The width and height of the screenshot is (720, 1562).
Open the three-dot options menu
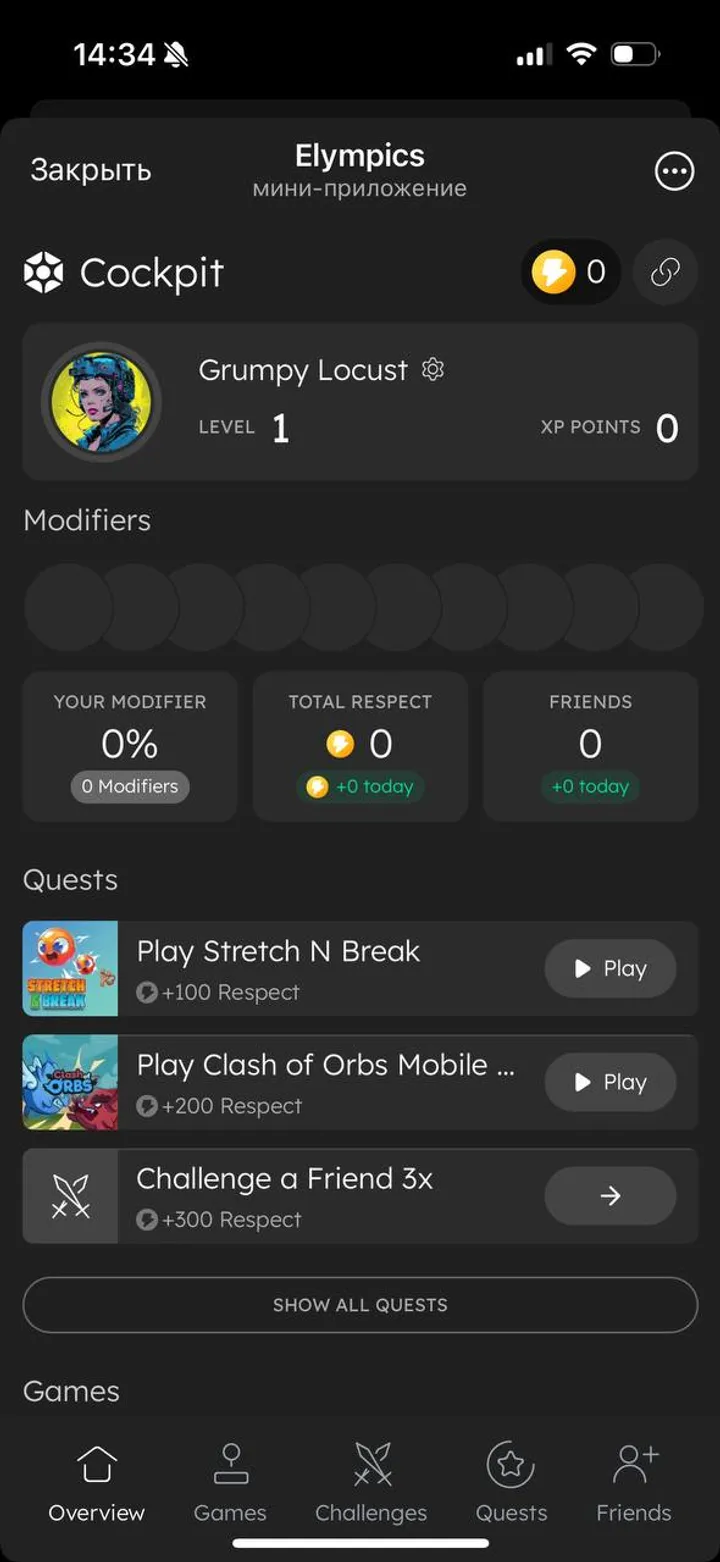click(674, 171)
